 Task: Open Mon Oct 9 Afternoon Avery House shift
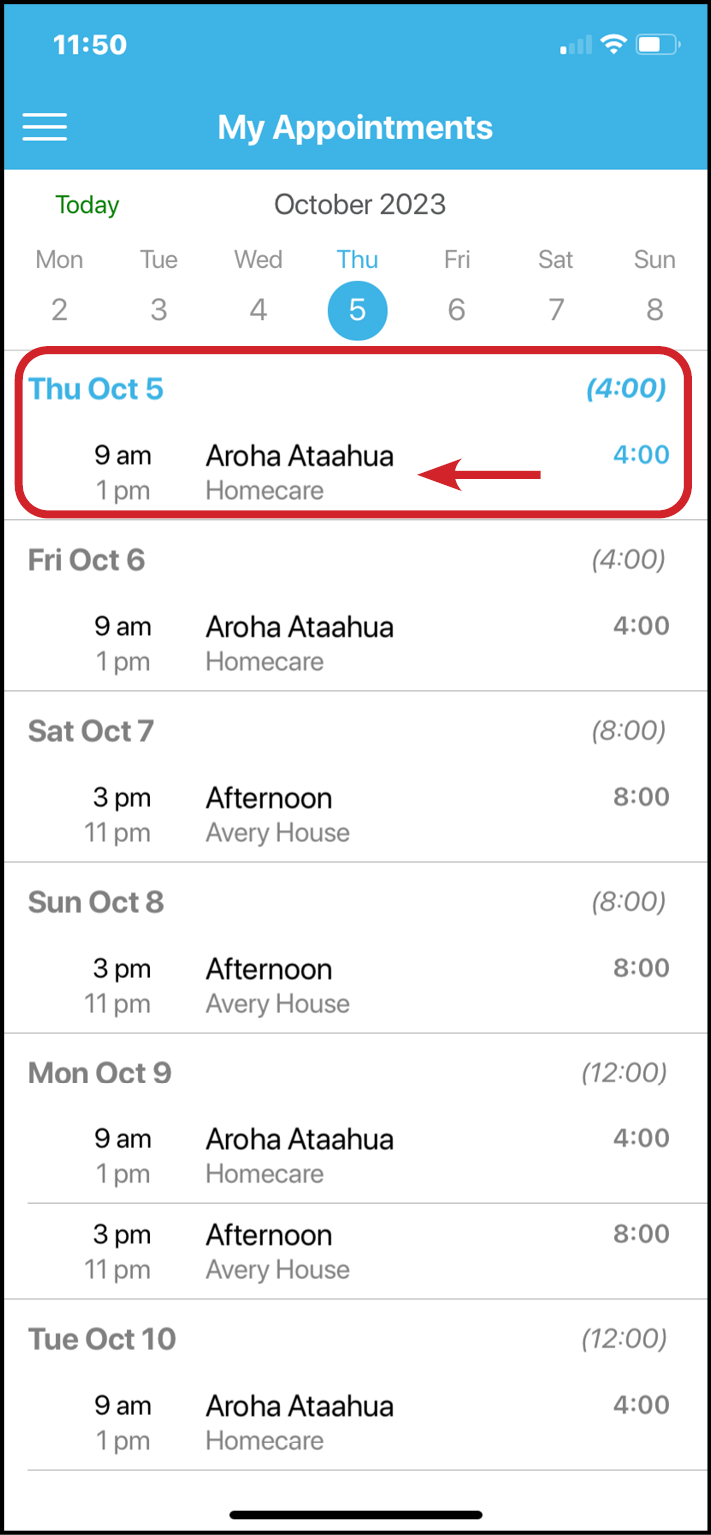355,1252
